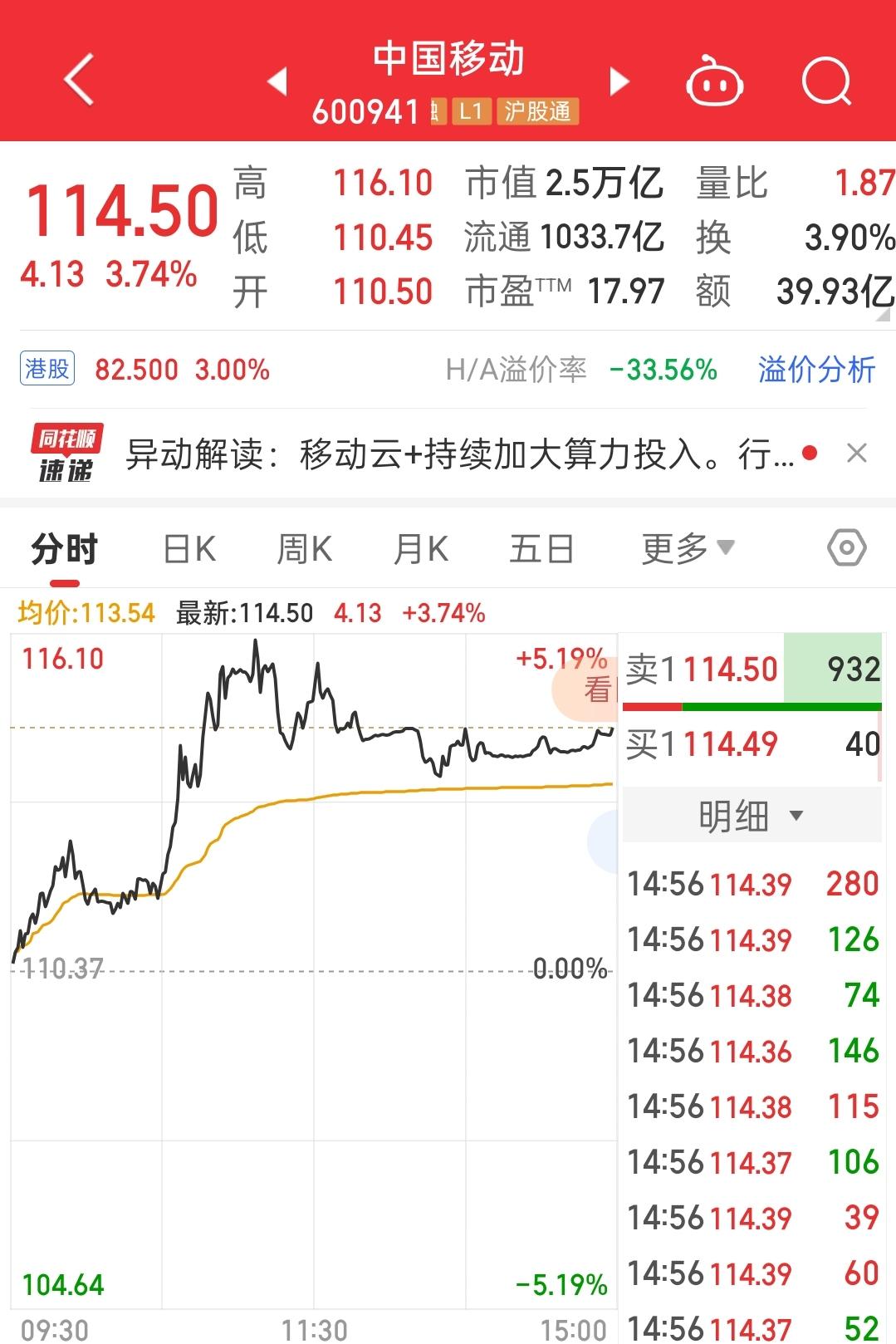Open 溢价分析 link
The width and height of the screenshot is (896, 1344).
[x=816, y=370]
